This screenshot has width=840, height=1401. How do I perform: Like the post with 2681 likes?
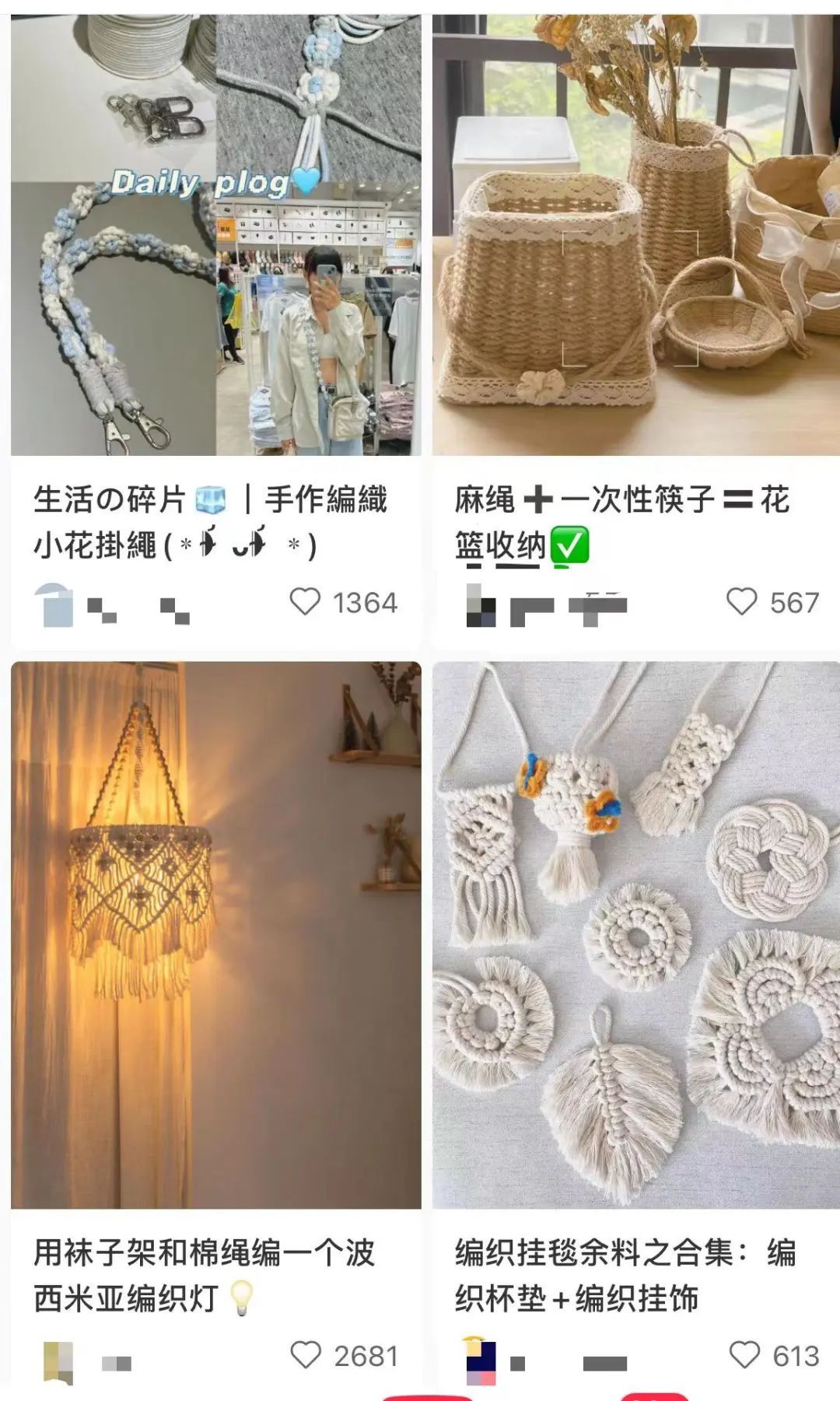(306, 1355)
